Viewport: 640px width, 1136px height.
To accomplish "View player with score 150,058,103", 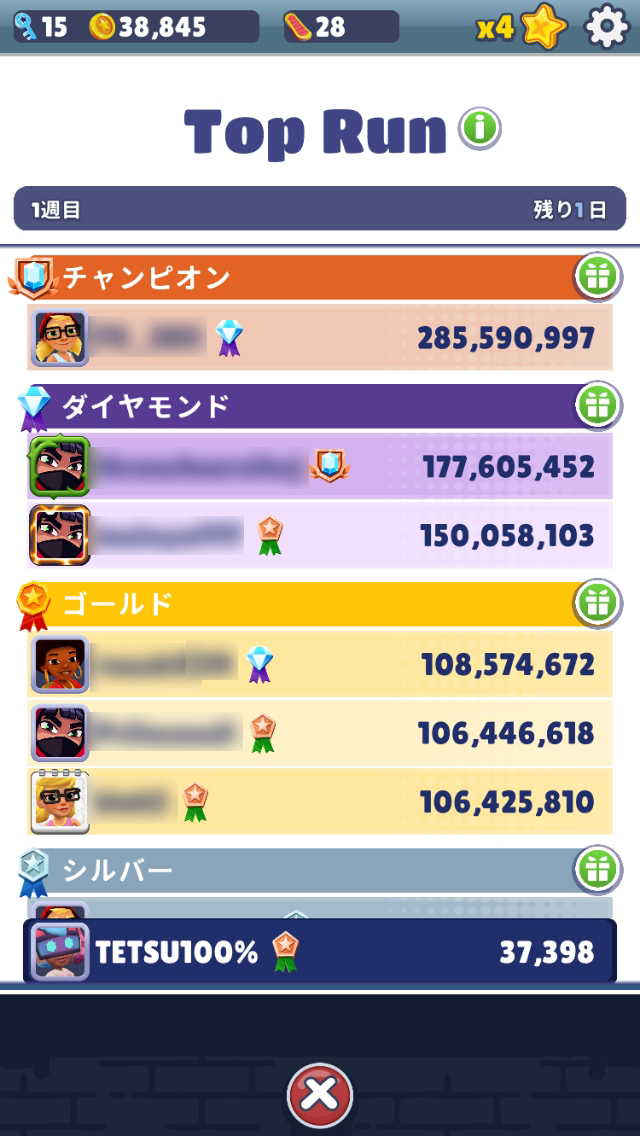I will pyautogui.click(x=320, y=535).
